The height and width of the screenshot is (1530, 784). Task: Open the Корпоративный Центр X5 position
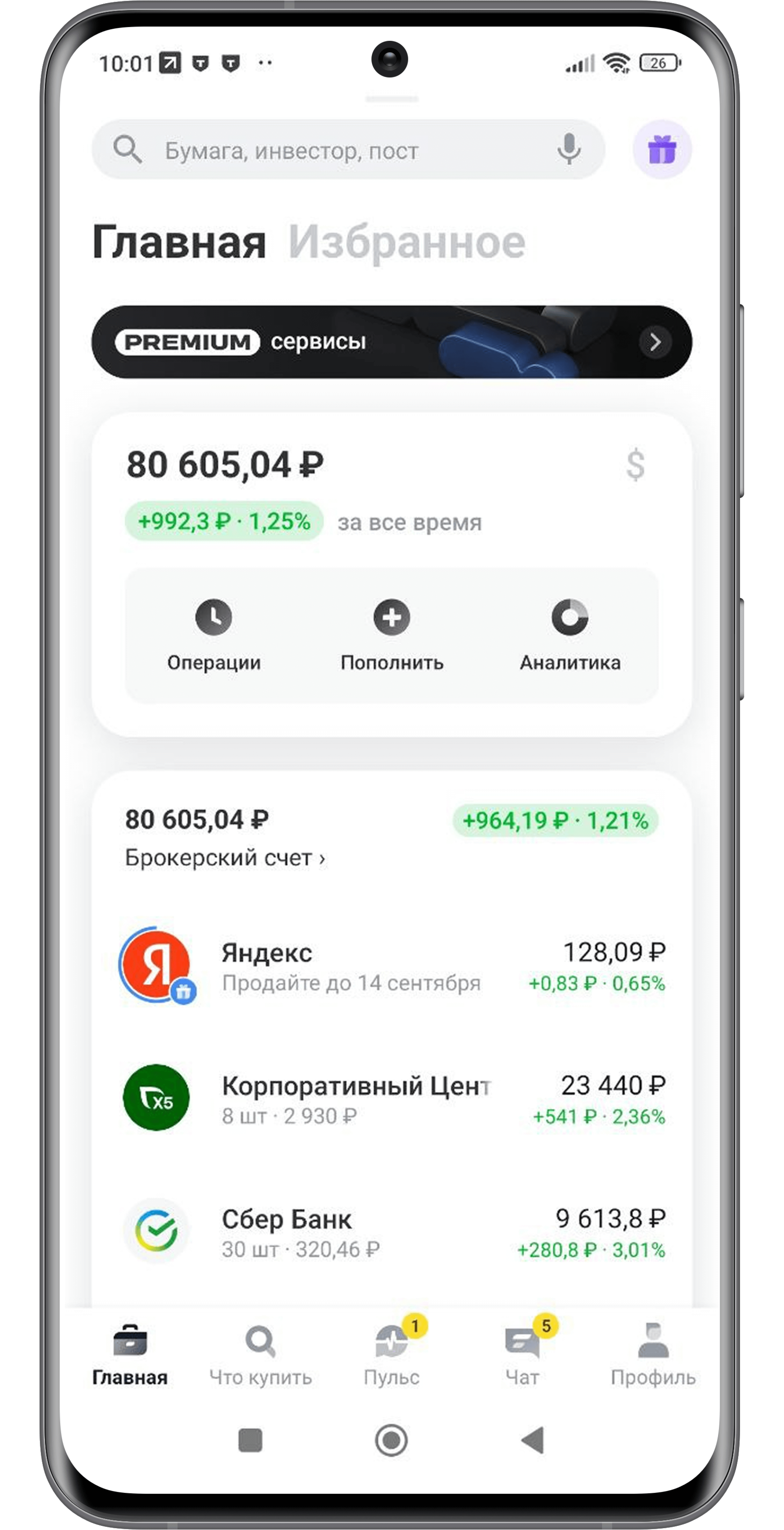point(391,1099)
